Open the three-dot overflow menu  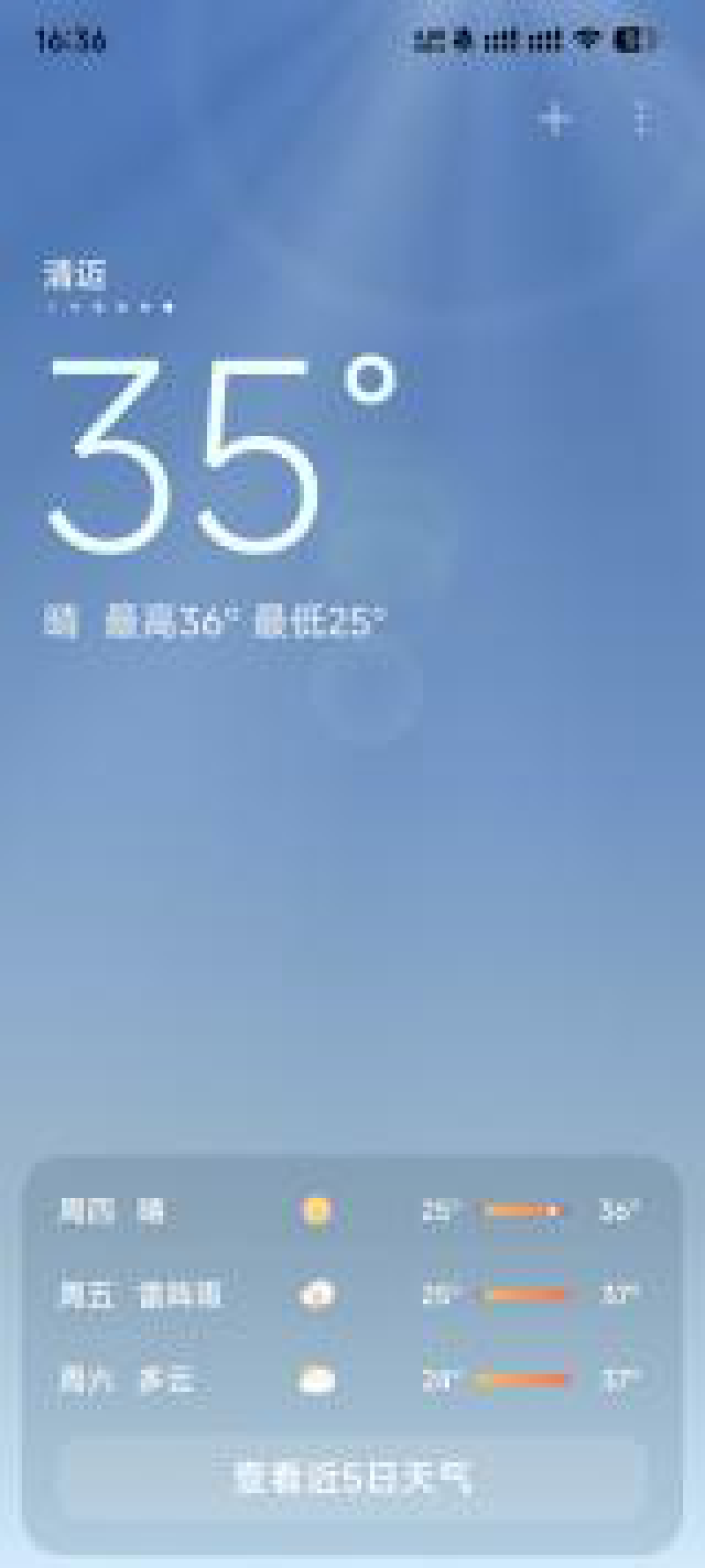point(643,119)
